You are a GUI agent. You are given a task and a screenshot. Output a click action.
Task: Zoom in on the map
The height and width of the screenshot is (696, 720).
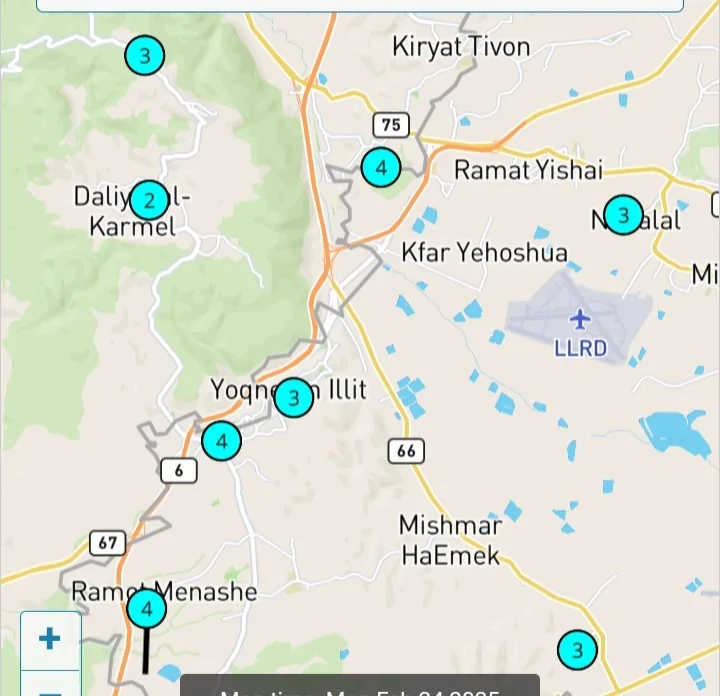49,639
